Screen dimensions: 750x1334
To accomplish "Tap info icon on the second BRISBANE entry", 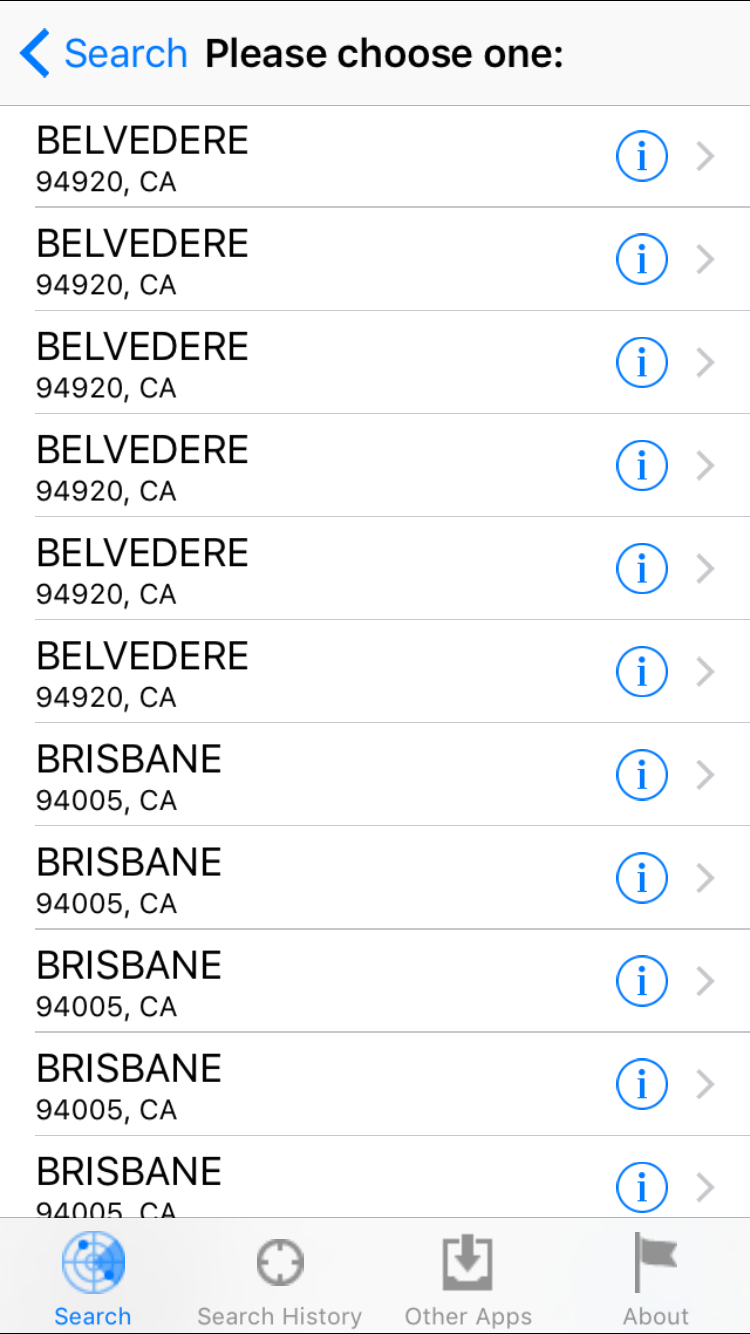I will 641,877.
